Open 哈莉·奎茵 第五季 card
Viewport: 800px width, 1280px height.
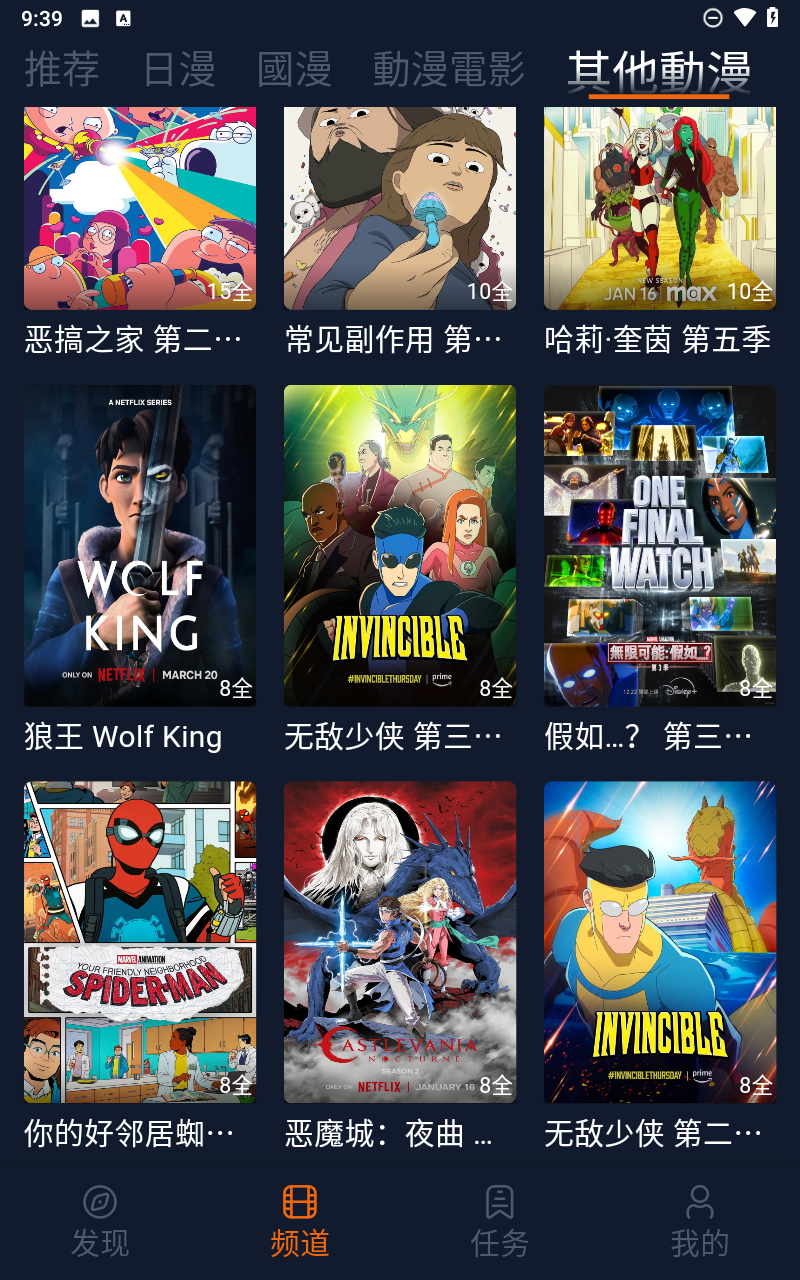(x=660, y=232)
